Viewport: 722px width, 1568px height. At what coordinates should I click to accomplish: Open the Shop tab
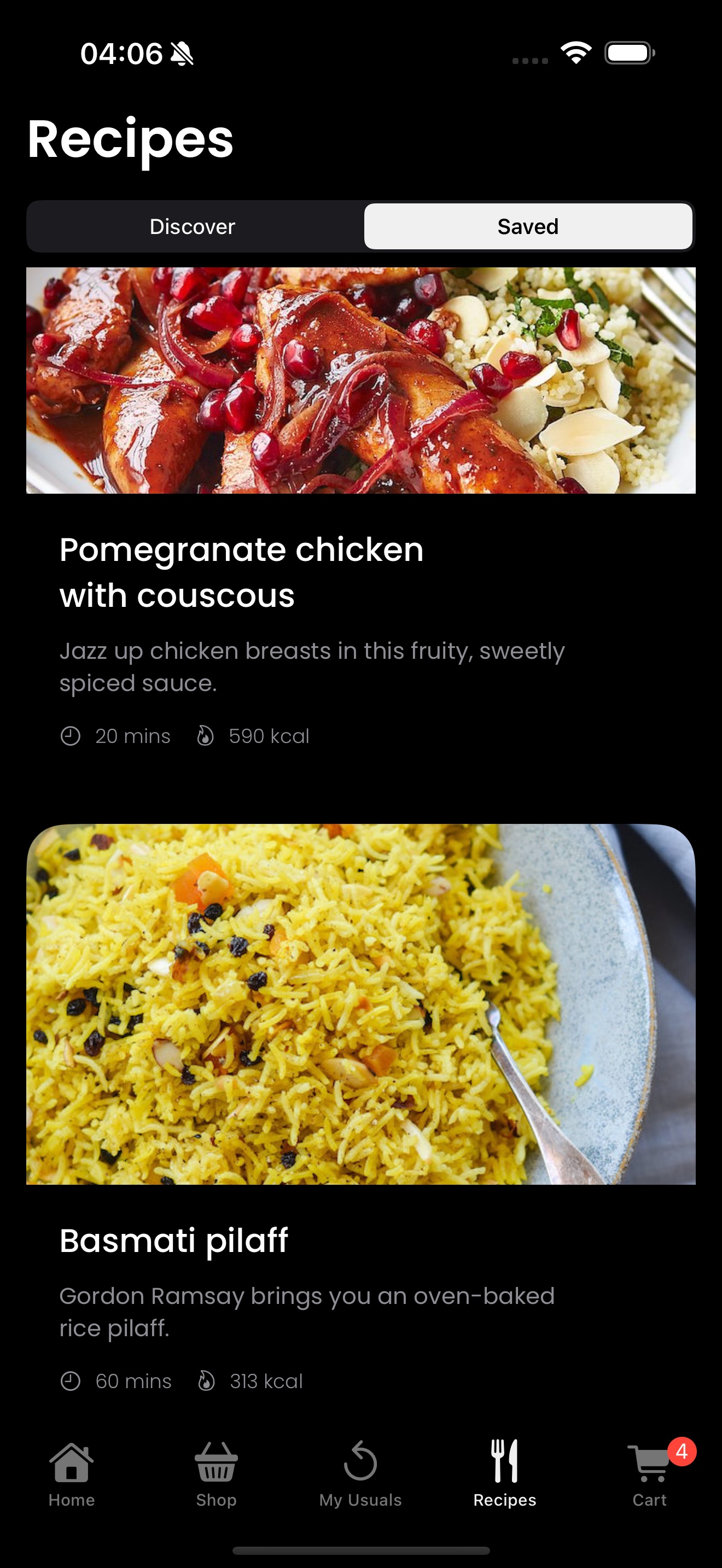tap(216, 1472)
